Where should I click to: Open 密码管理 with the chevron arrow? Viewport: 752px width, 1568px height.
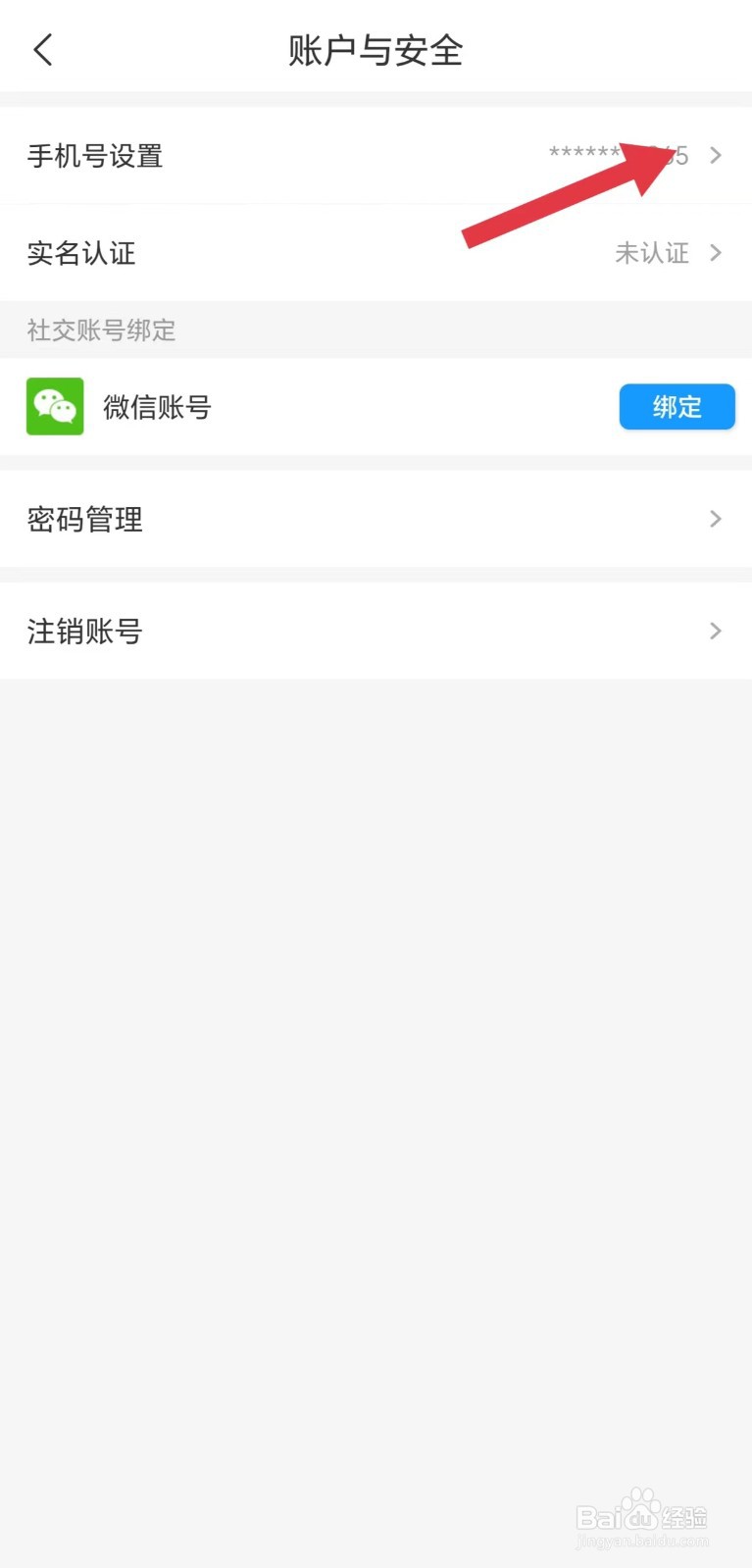pos(716,519)
